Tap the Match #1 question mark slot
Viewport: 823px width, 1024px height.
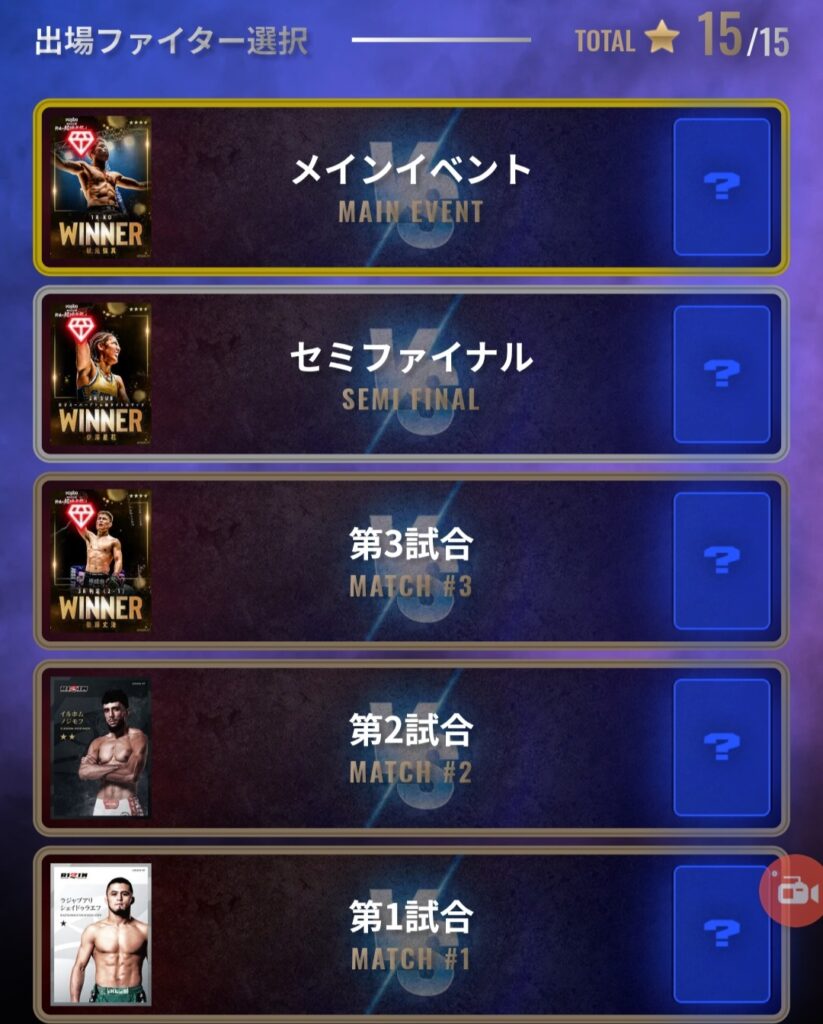pos(721,934)
